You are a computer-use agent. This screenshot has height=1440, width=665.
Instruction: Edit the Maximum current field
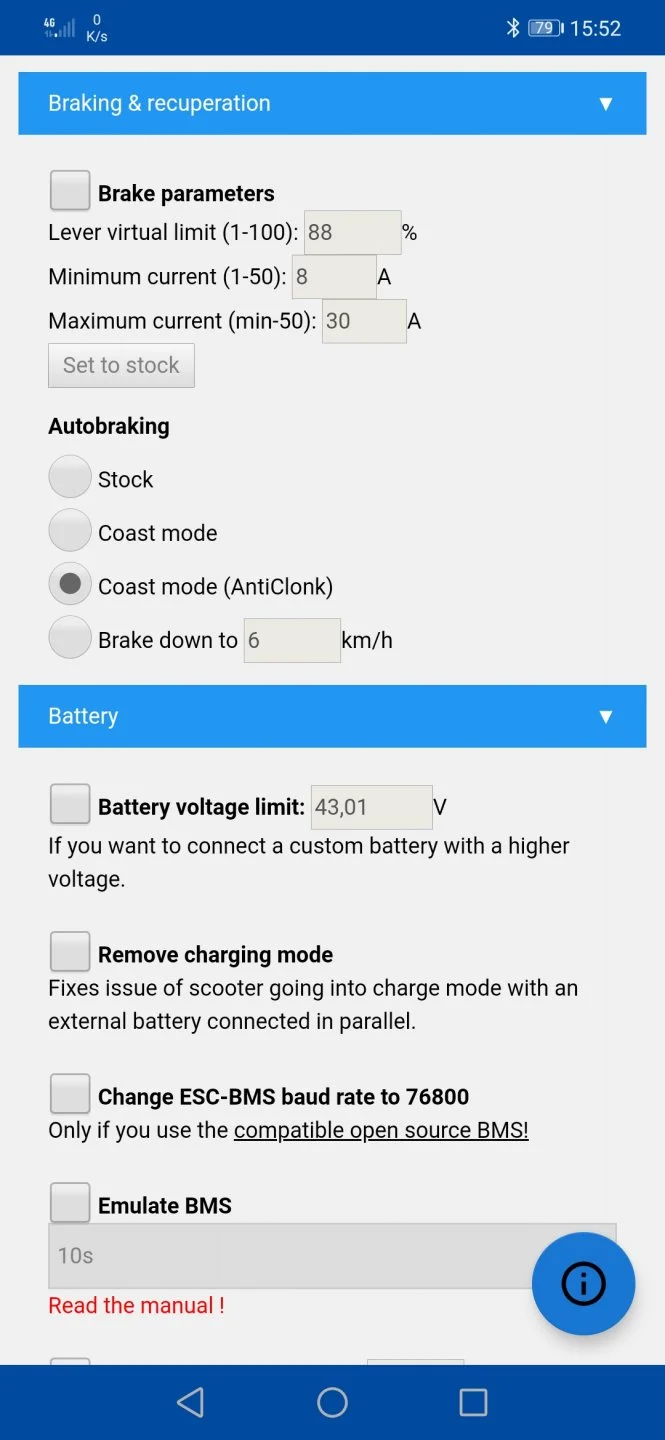363,321
